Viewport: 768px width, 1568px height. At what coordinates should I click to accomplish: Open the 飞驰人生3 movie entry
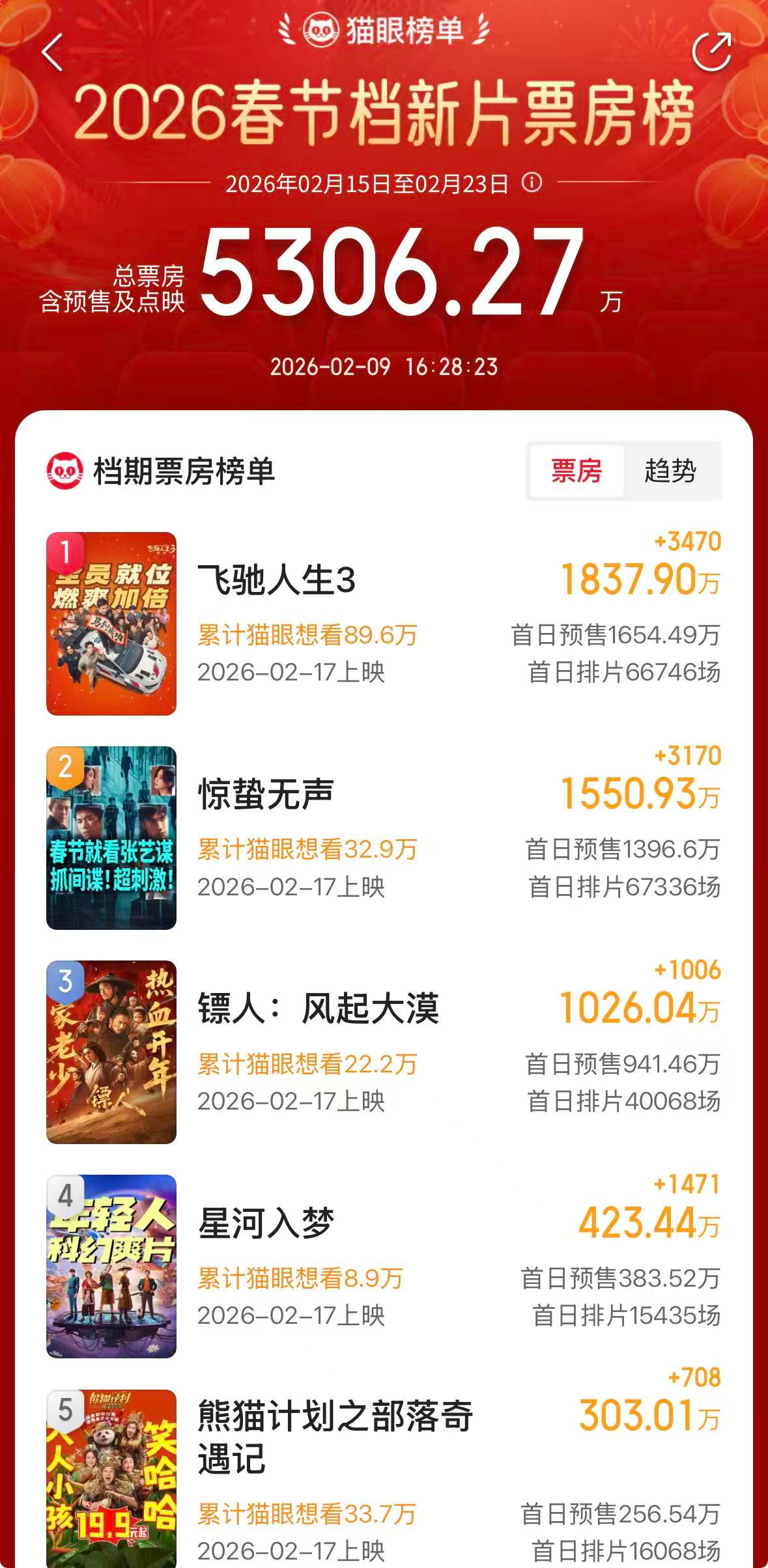(277, 580)
